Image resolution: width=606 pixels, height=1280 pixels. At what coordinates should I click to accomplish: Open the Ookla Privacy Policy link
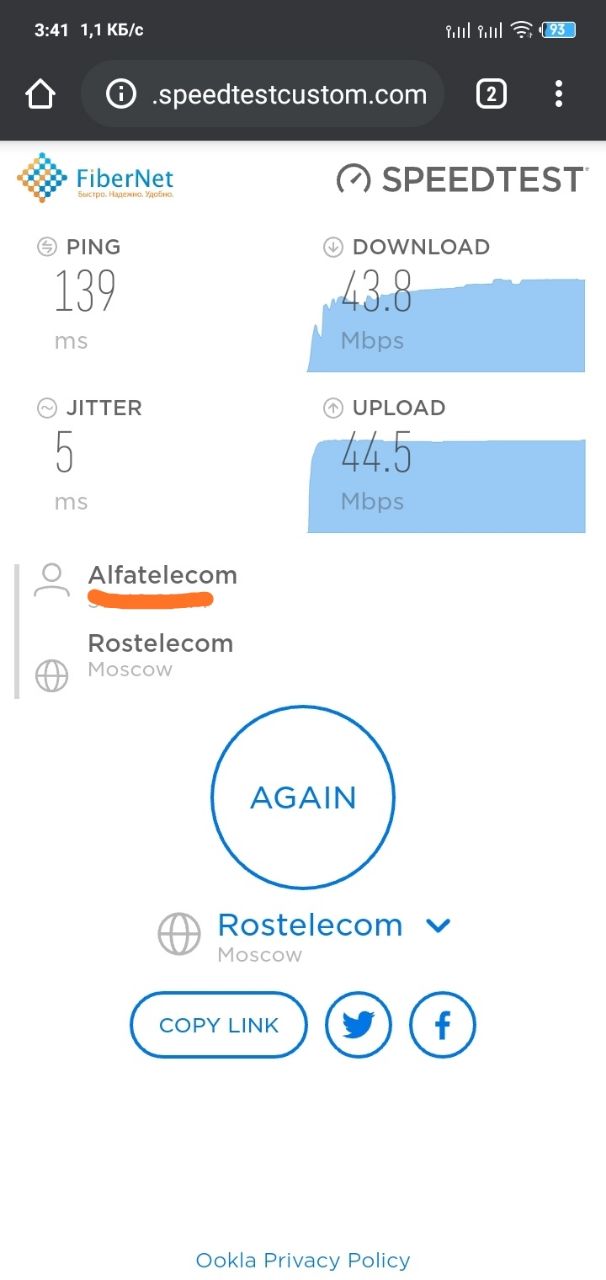(303, 1260)
